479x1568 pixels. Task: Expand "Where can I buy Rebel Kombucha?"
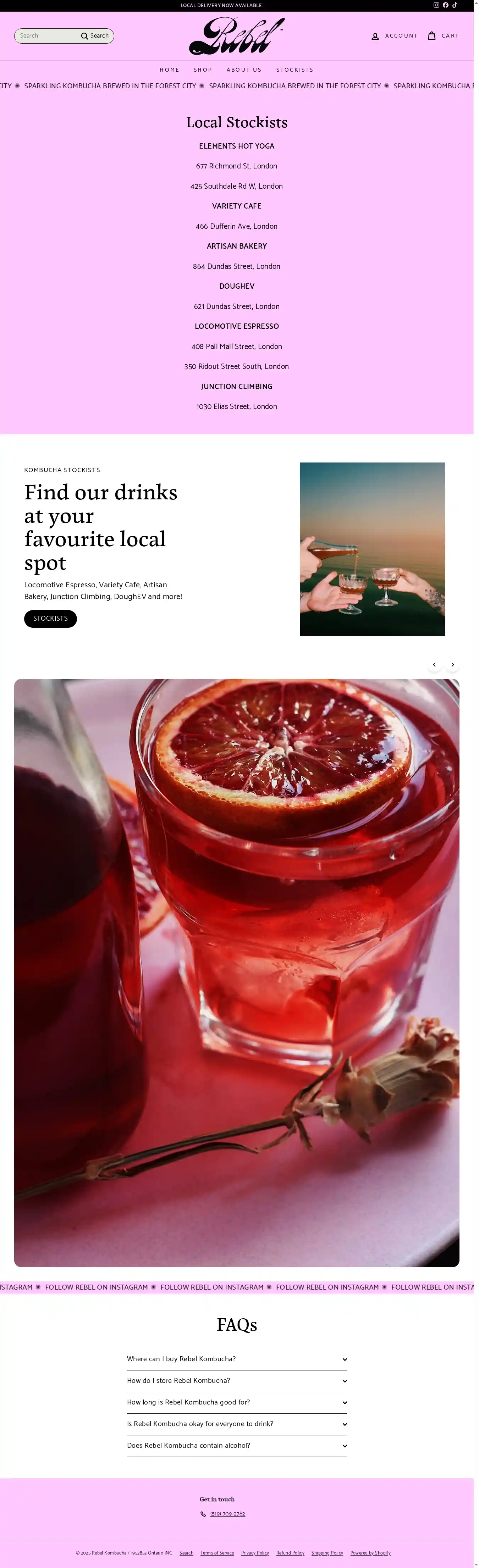pyautogui.click(x=237, y=1359)
